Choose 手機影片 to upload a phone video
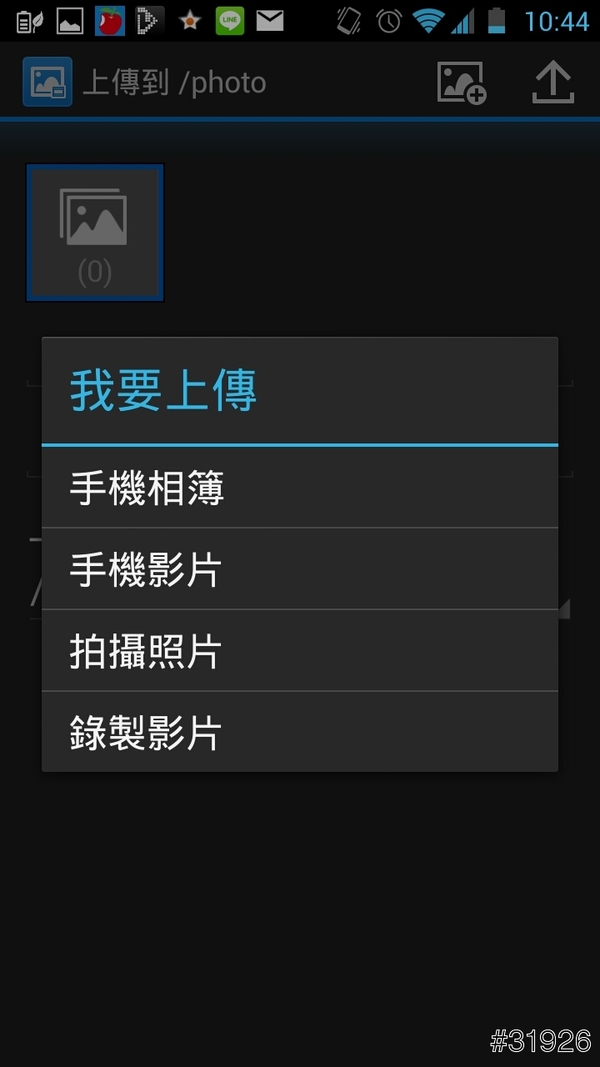 [299, 570]
